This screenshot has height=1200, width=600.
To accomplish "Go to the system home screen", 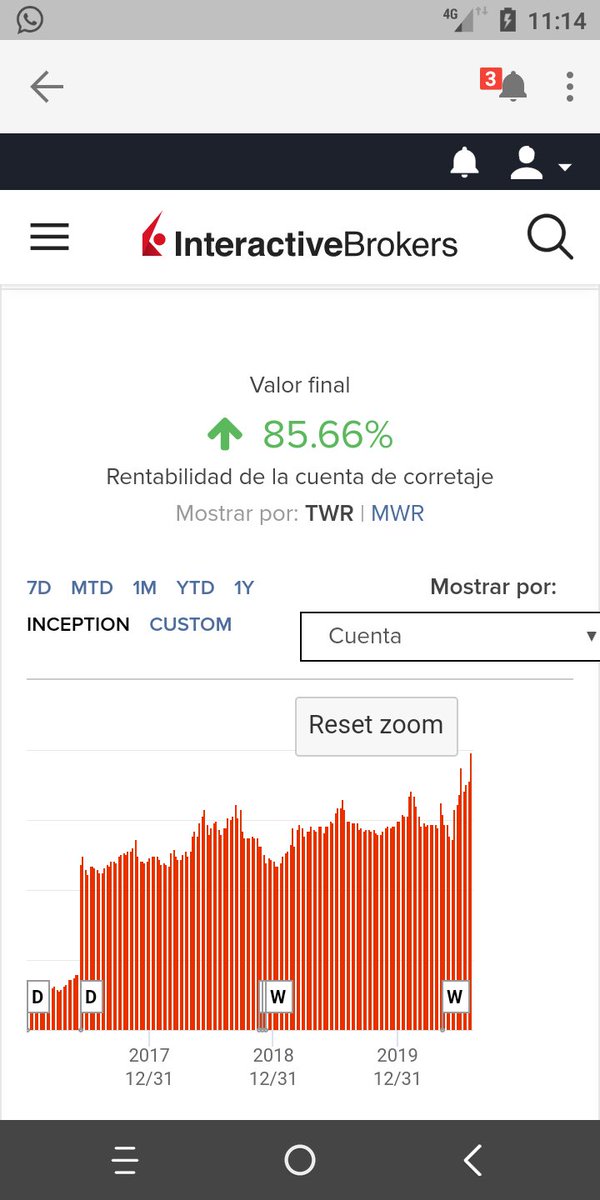I will pos(300,1160).
